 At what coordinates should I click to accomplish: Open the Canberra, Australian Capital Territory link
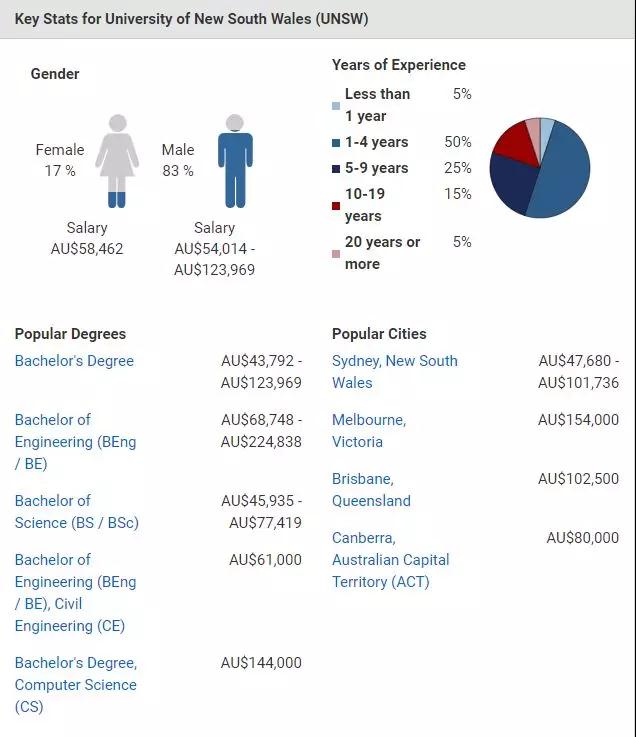390,559
